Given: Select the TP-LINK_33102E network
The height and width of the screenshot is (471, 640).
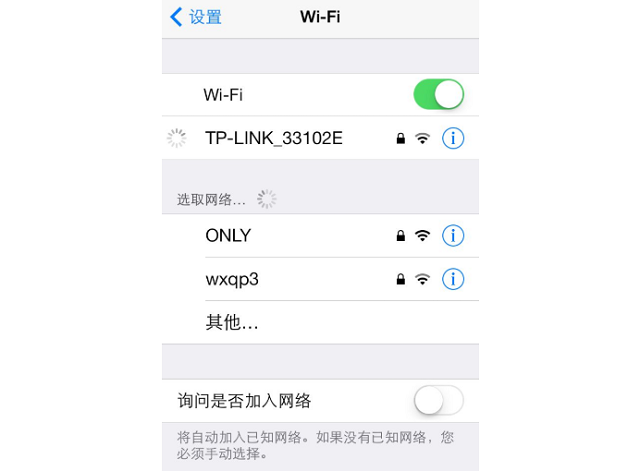Looking at the screenshot, I should pos(274,138).
